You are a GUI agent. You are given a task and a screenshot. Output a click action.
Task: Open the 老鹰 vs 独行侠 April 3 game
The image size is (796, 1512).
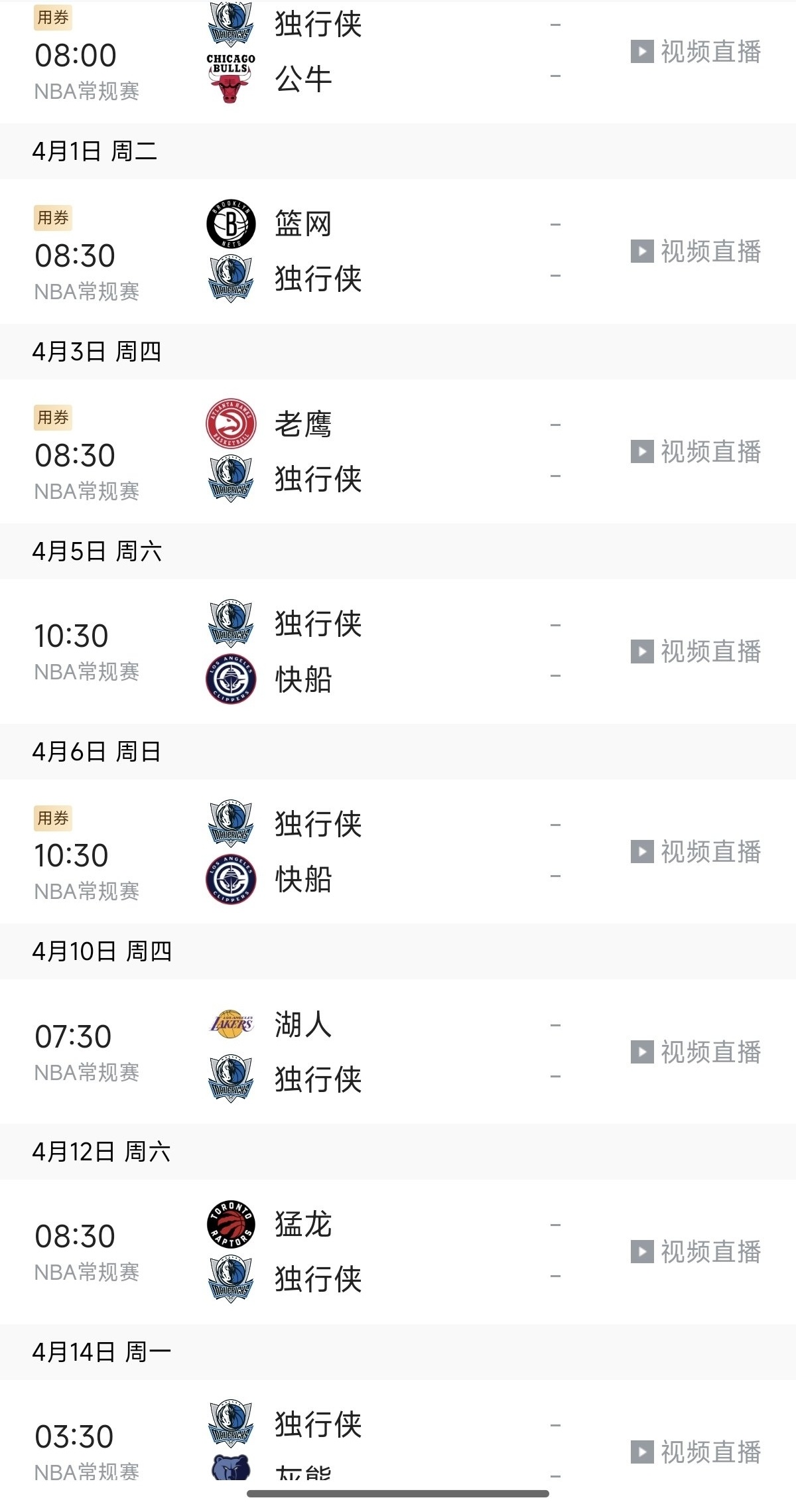pyautogui.click(x=398, y=452)
